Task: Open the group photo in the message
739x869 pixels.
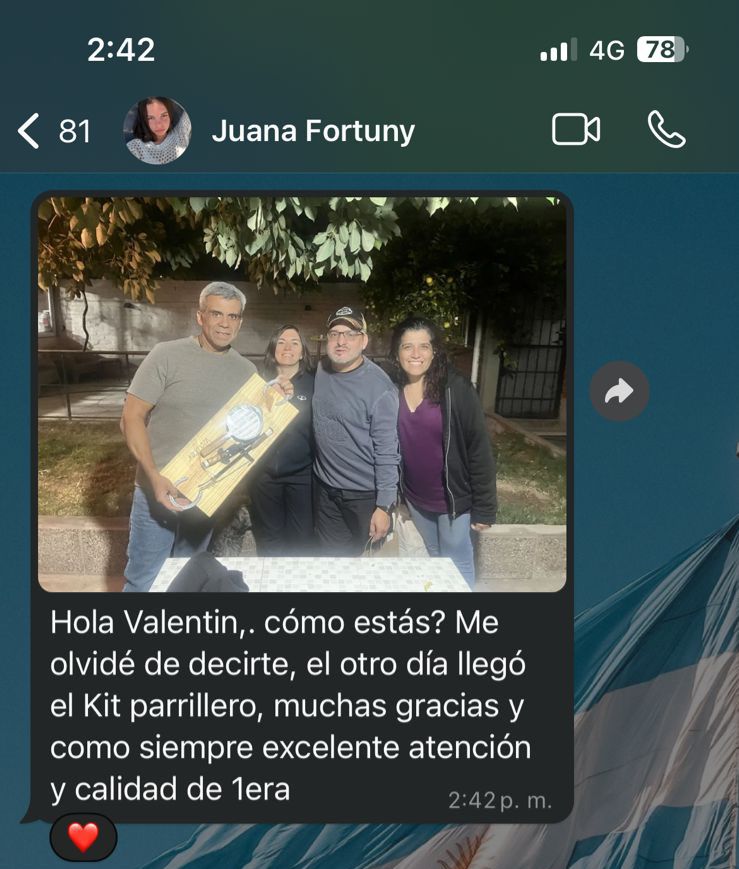Action: 302,394
